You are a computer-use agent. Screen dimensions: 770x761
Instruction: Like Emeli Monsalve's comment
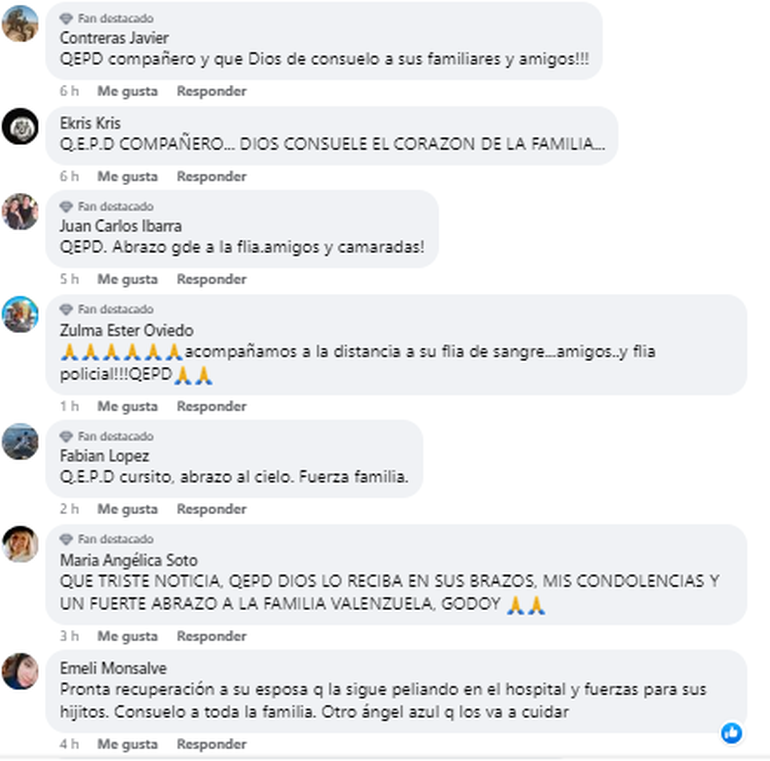pyautogui.click(x=127, y=744)
